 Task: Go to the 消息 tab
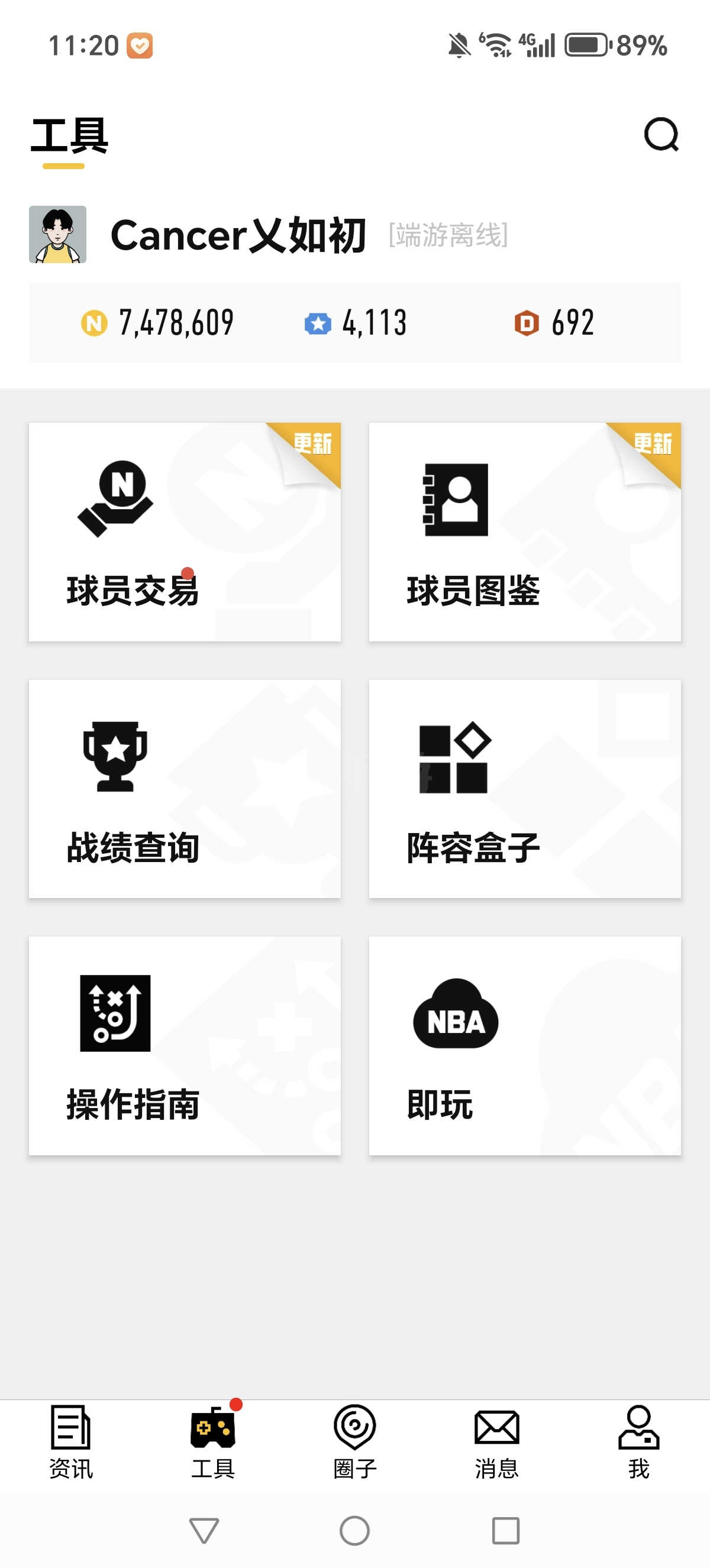497,1442
